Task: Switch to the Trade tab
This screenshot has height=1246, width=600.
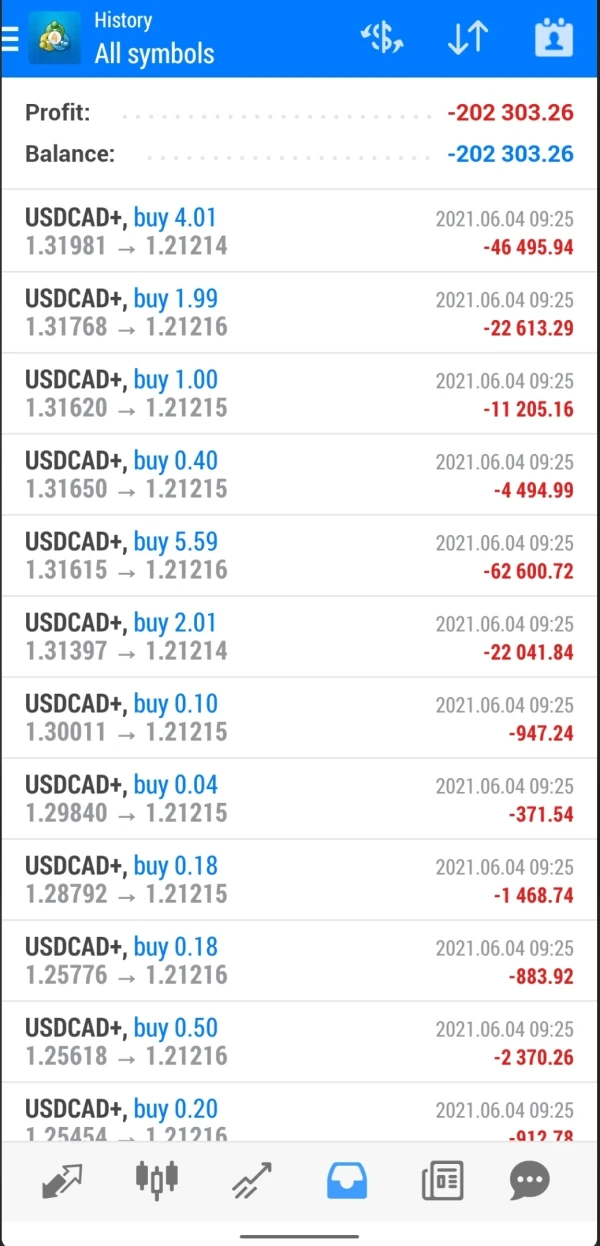Action: pos(250,1181)
